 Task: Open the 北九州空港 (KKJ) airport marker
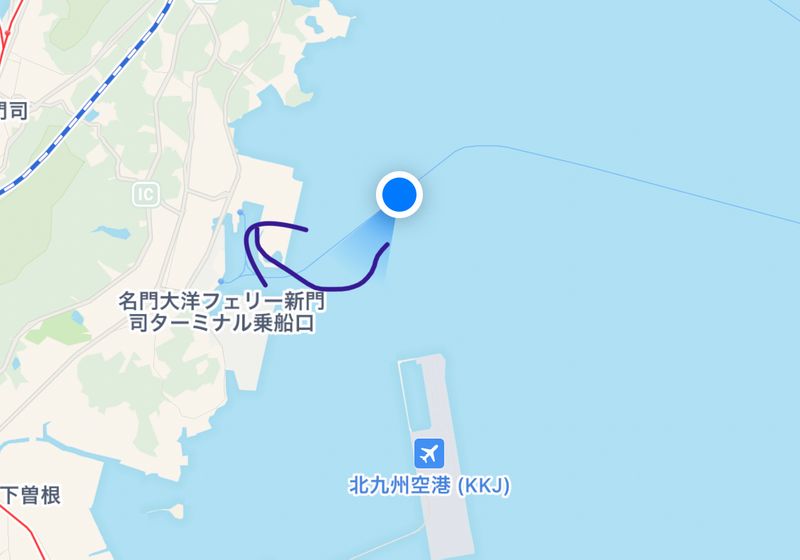point(430,452)
